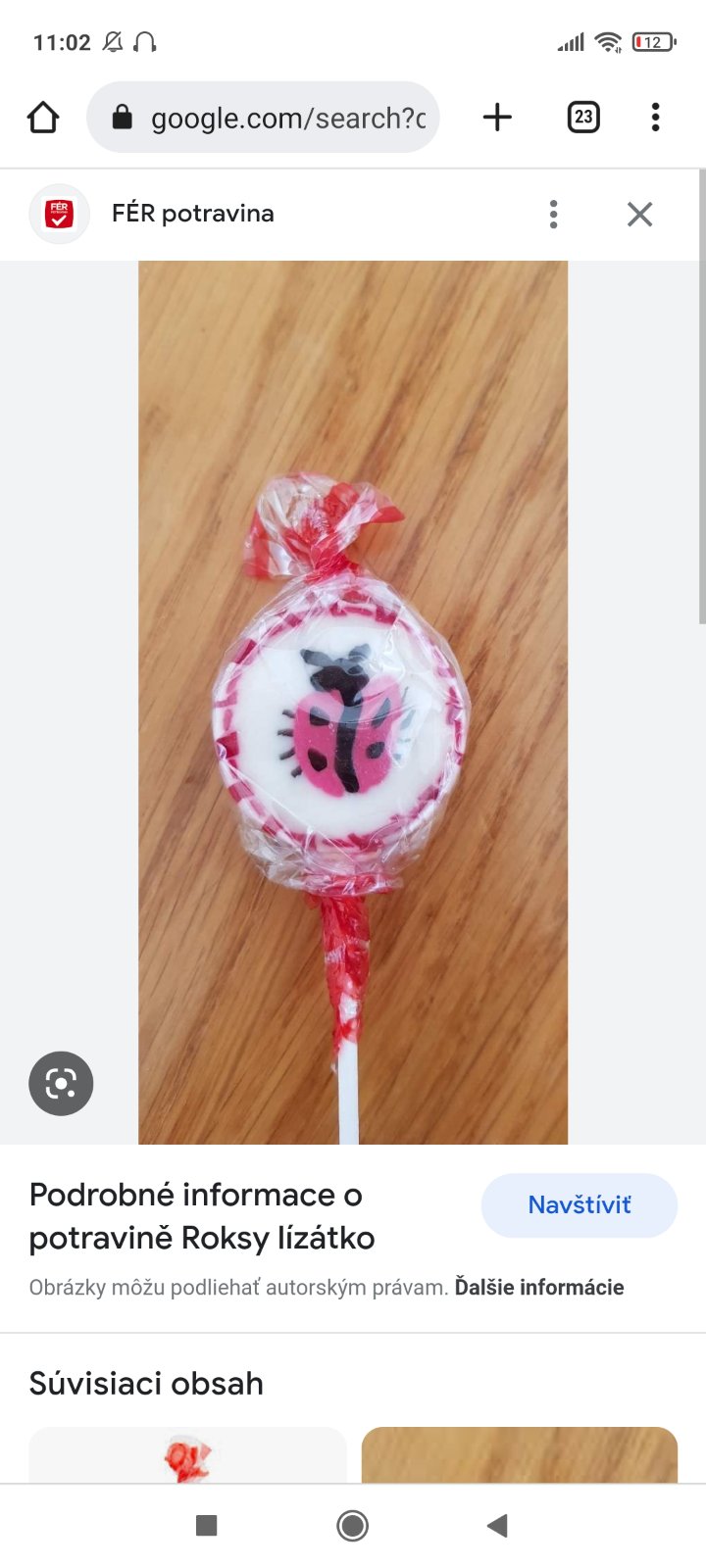Open the Chrome overflow menu
This screenshot has height=1568, width=706.
655,118
